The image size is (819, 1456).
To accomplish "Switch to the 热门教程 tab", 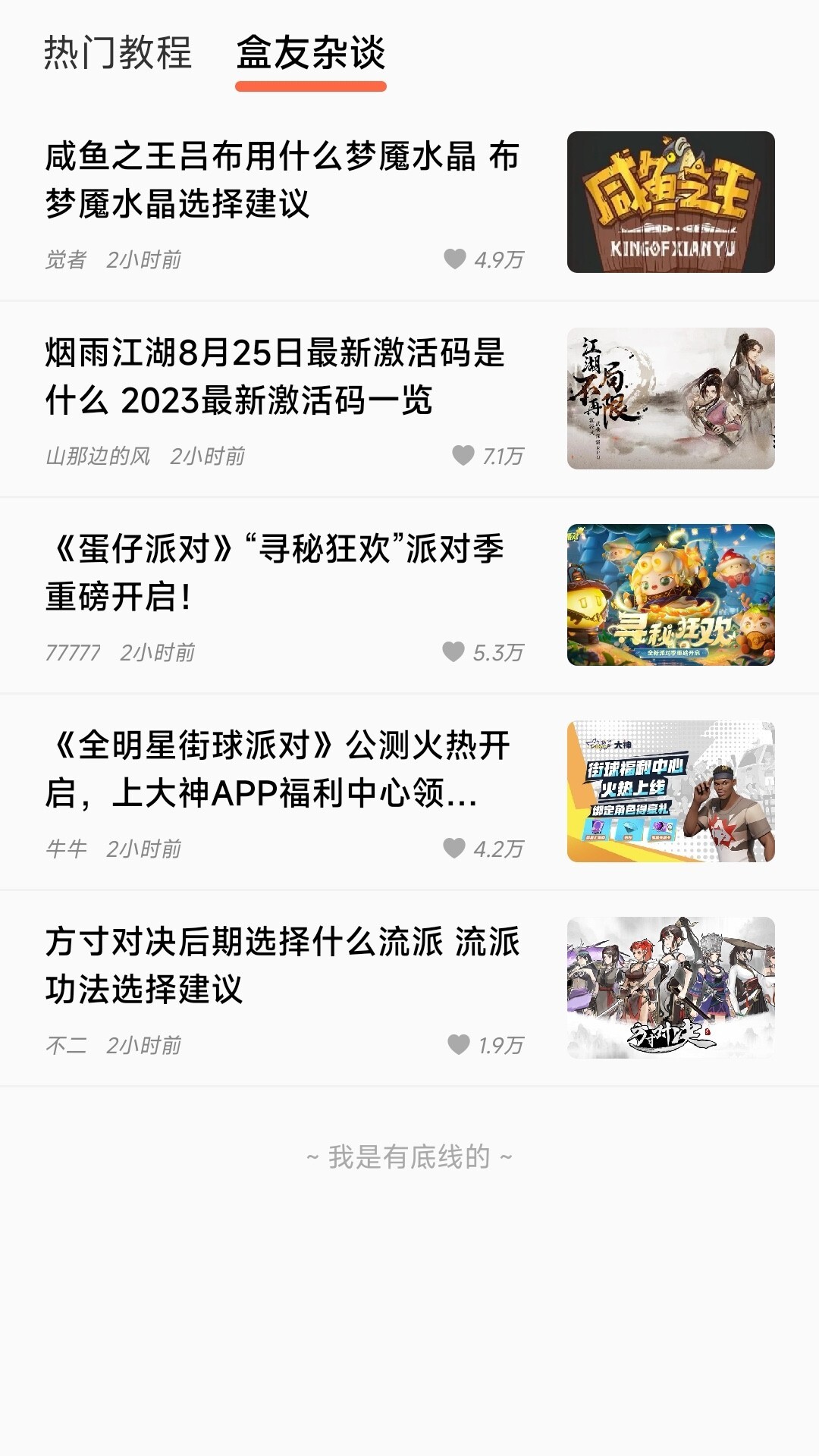I will point(118,53).
